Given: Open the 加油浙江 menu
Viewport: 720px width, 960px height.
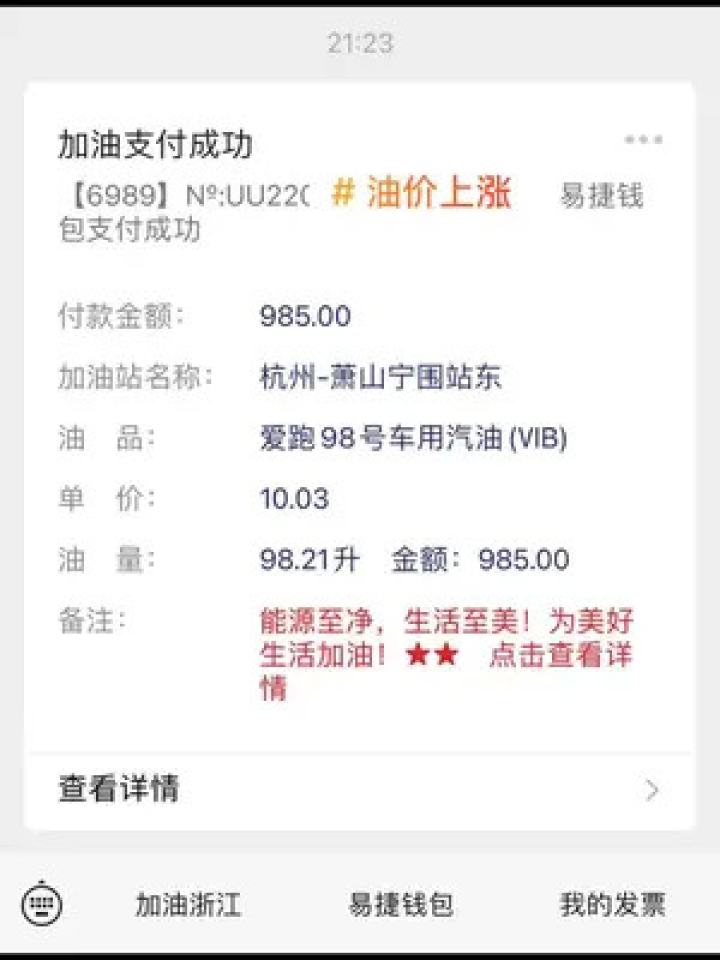Looking at the screenshot, I should 188,905.
